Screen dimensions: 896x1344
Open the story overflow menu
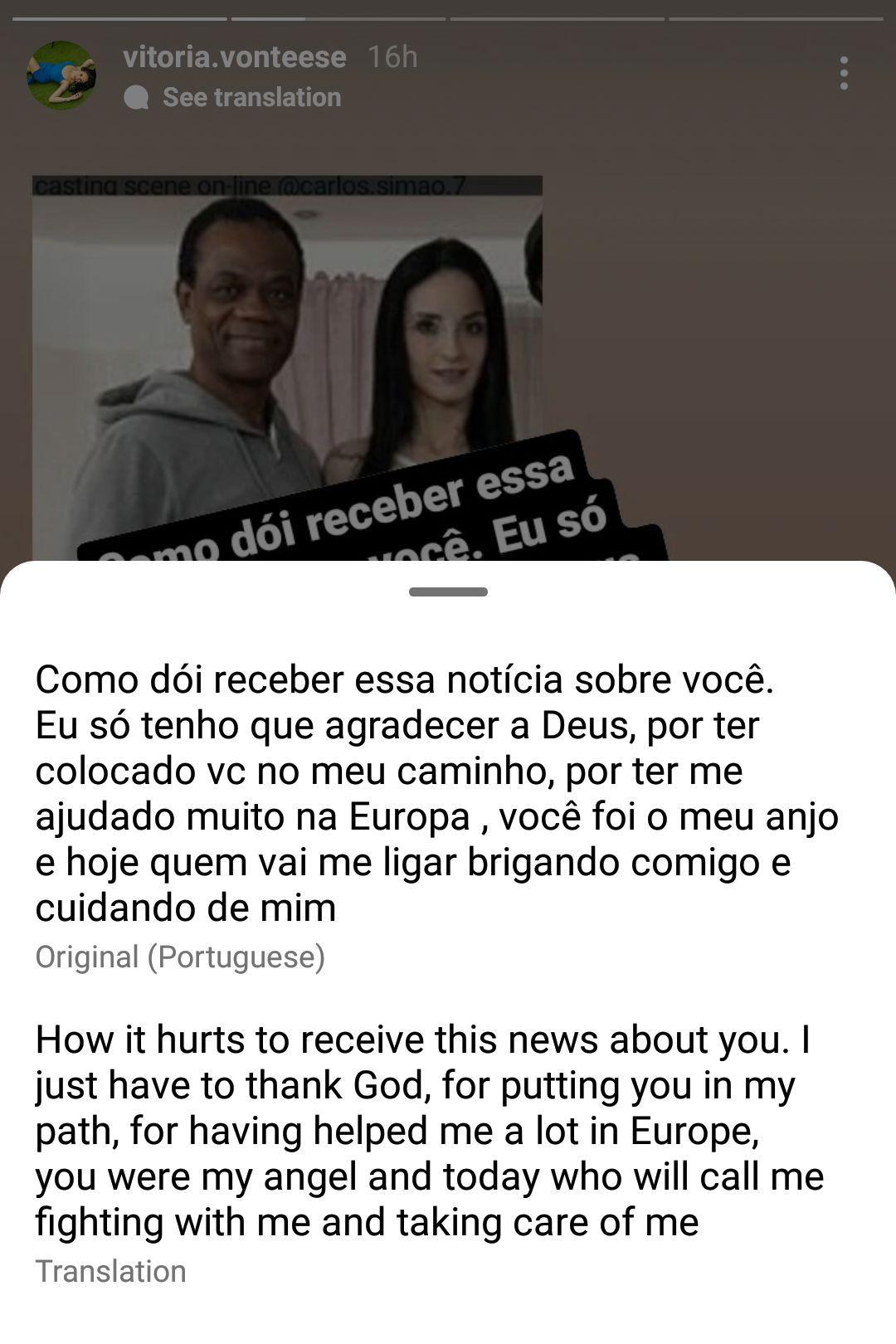(x=844, y=73)
